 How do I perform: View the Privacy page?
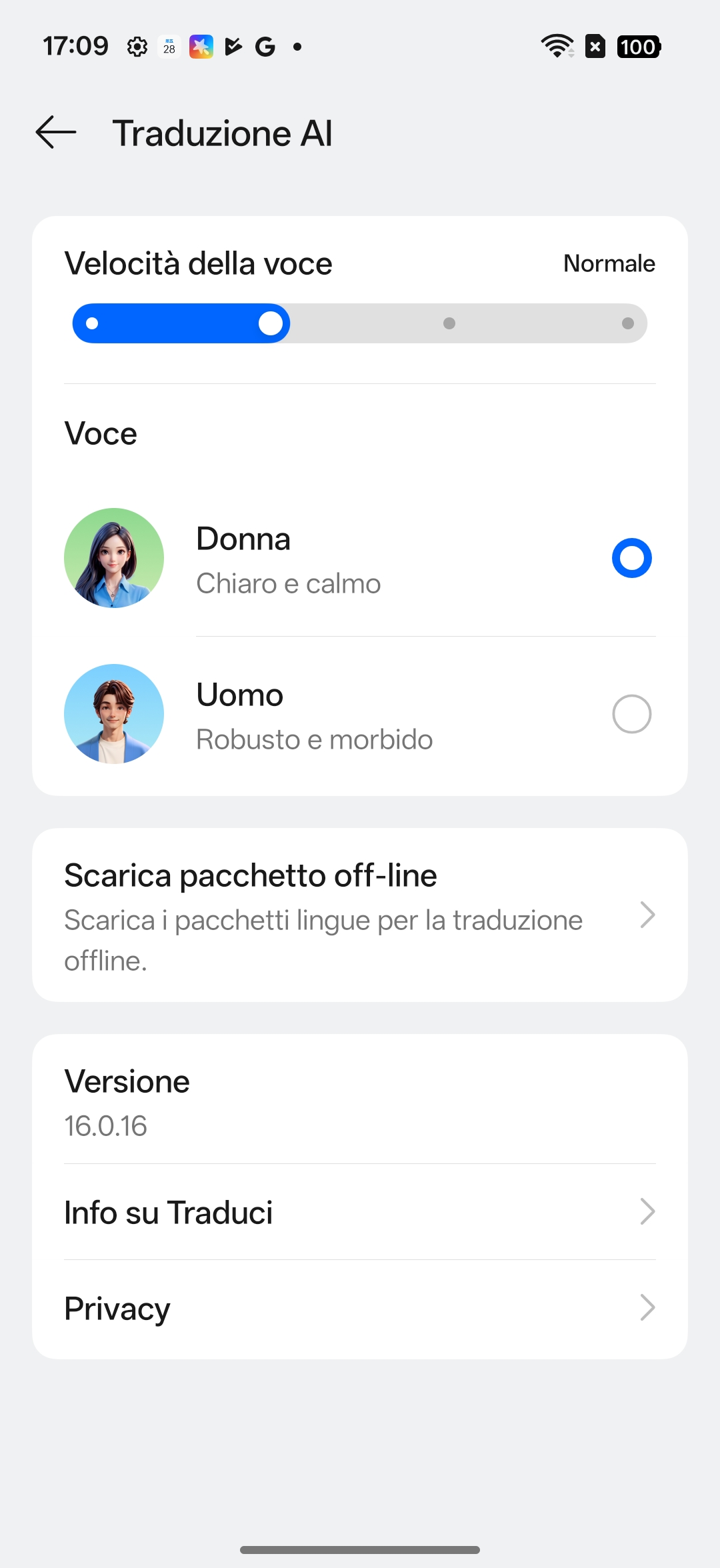[x=360, y=1308]
